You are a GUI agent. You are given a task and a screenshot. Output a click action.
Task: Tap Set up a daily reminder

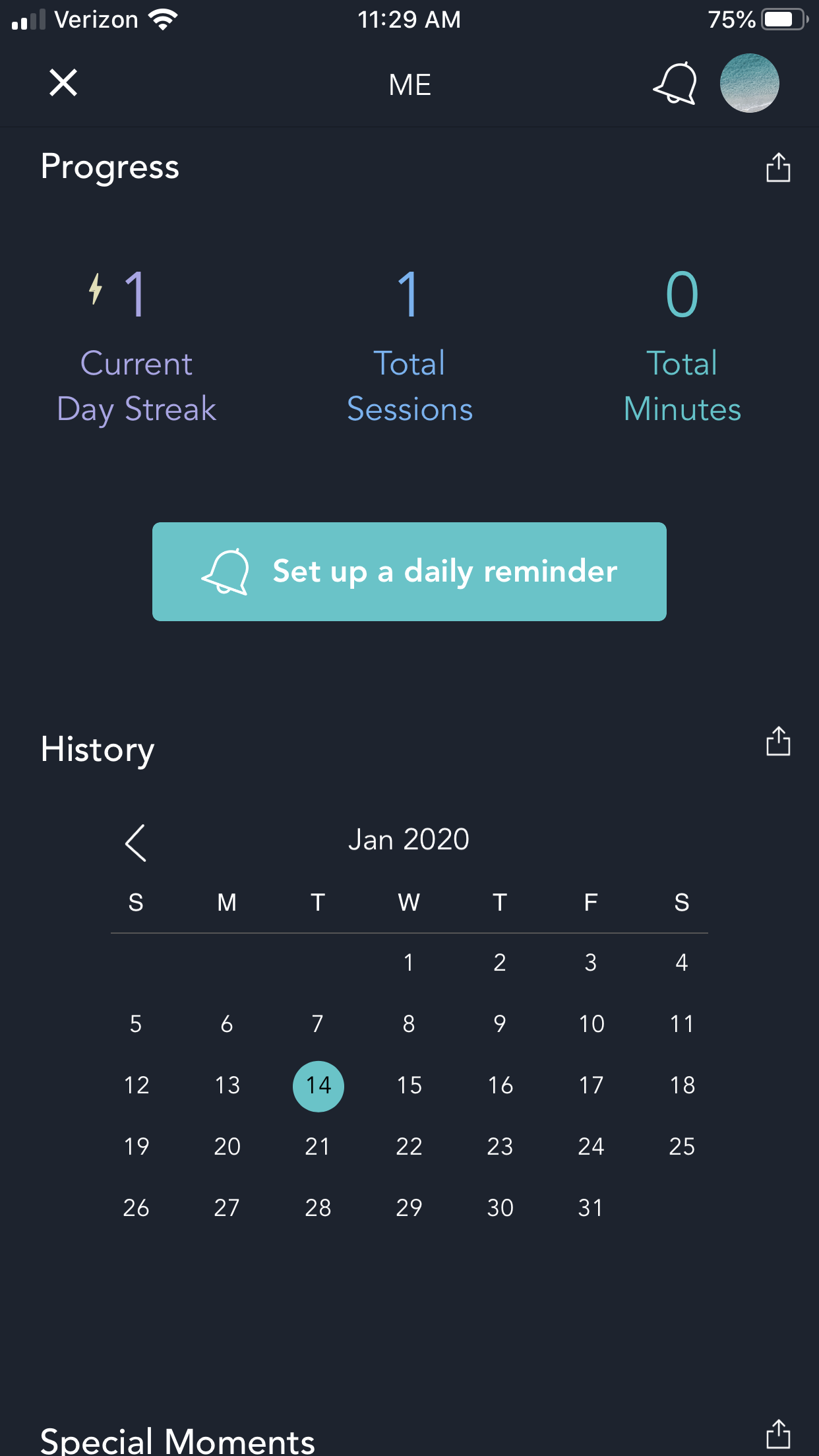pyautogui.click(x=409, y=572)
